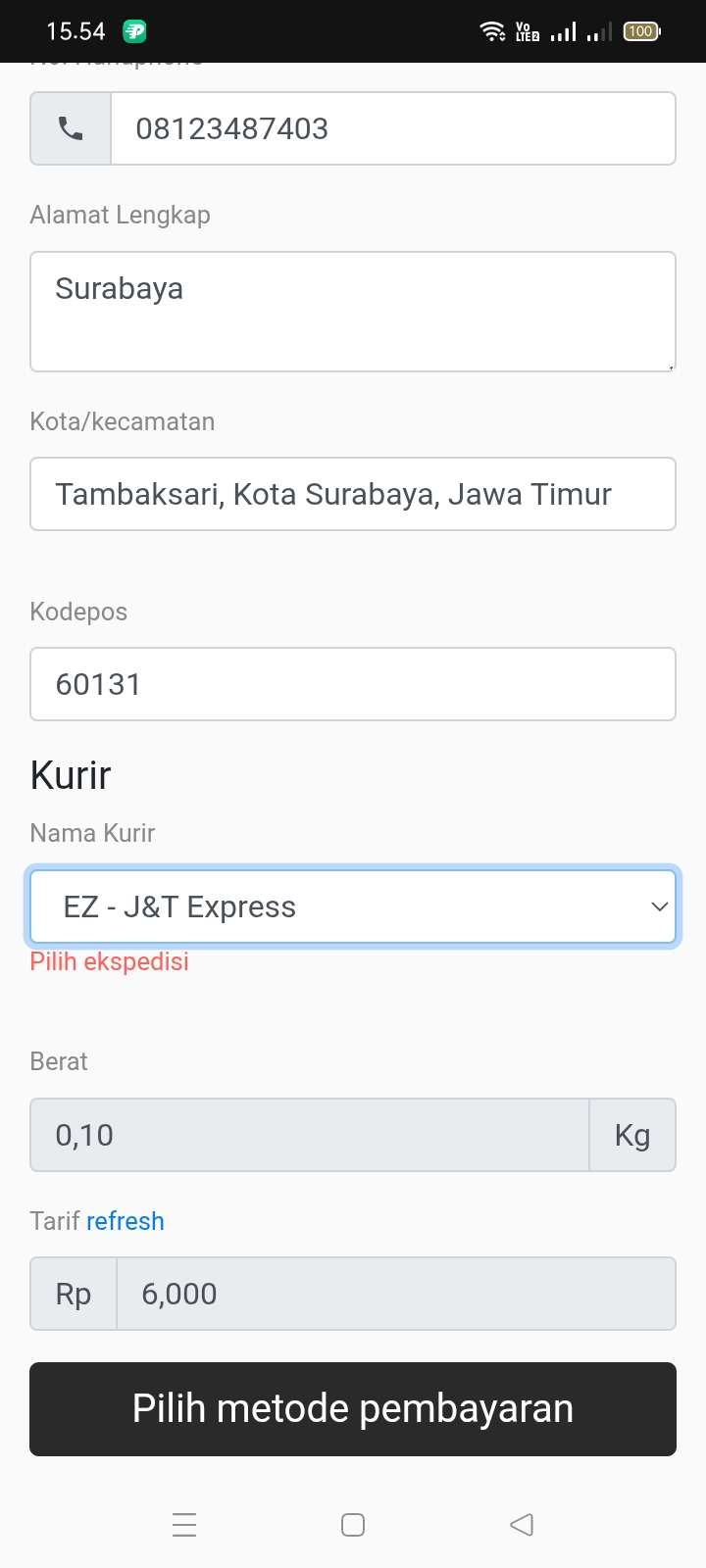Image resolution: width=706 pixels, height=1568 pixels.
Task: Refresh the Tarif shipping rate
Action: [126, 1221]
